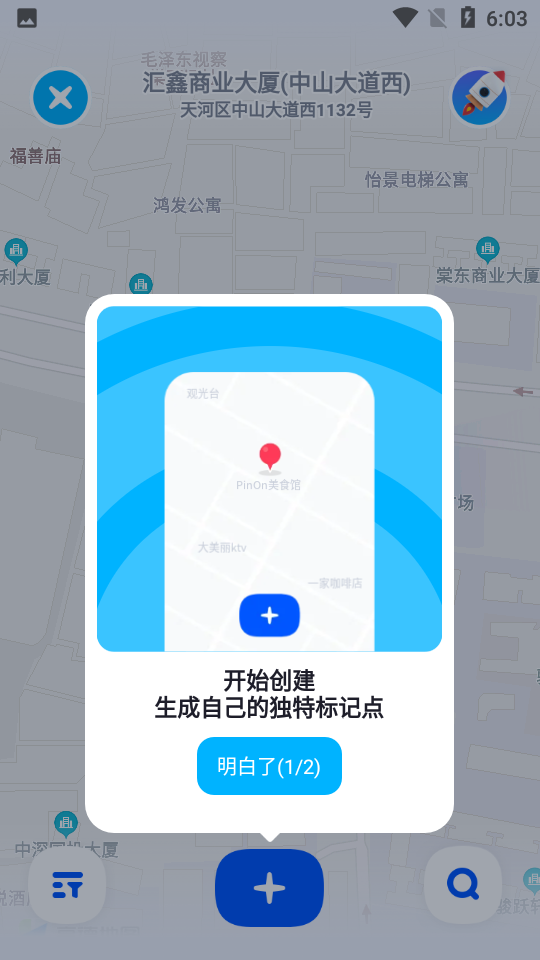The image size is (540, 960).
Task: Open the rocket icon at the top right
Action: [479, 97]
